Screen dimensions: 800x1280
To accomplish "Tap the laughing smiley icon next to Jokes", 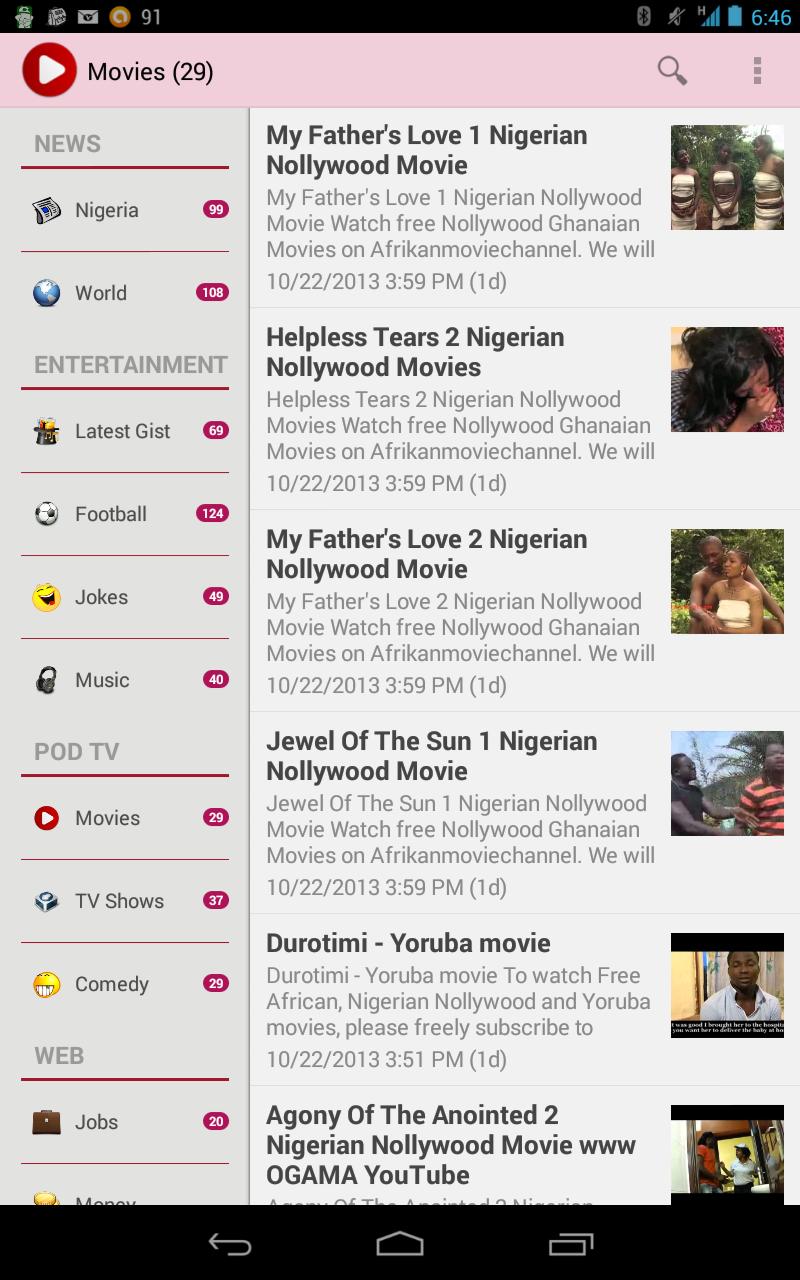I will 45,596.
